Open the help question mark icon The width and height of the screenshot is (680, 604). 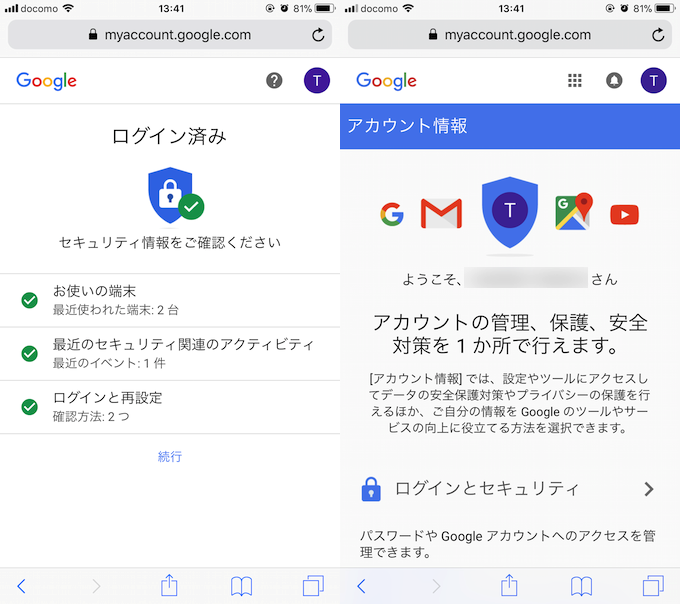pos(274,81)
